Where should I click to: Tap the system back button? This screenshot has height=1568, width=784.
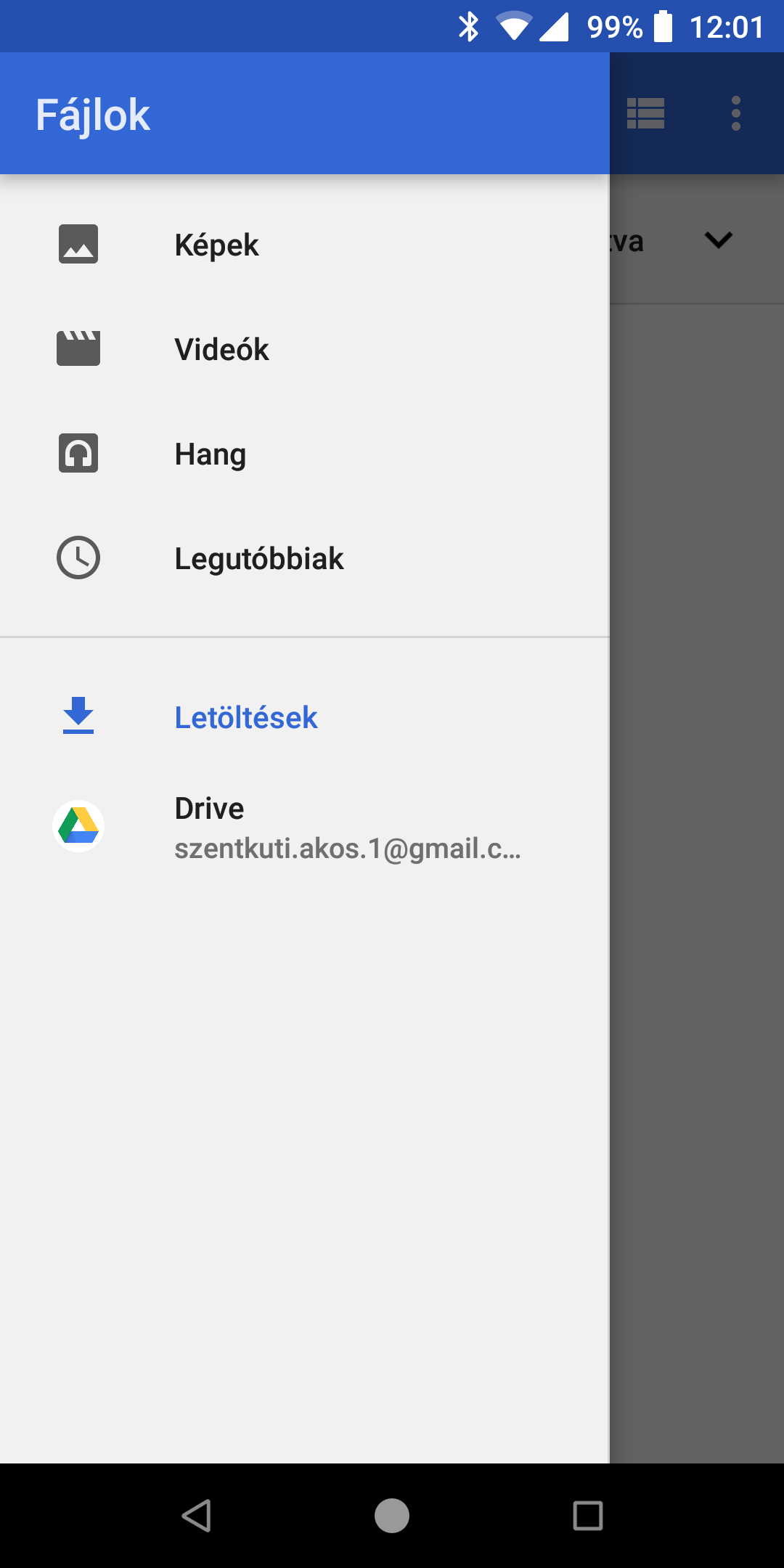coord(196,1516)
